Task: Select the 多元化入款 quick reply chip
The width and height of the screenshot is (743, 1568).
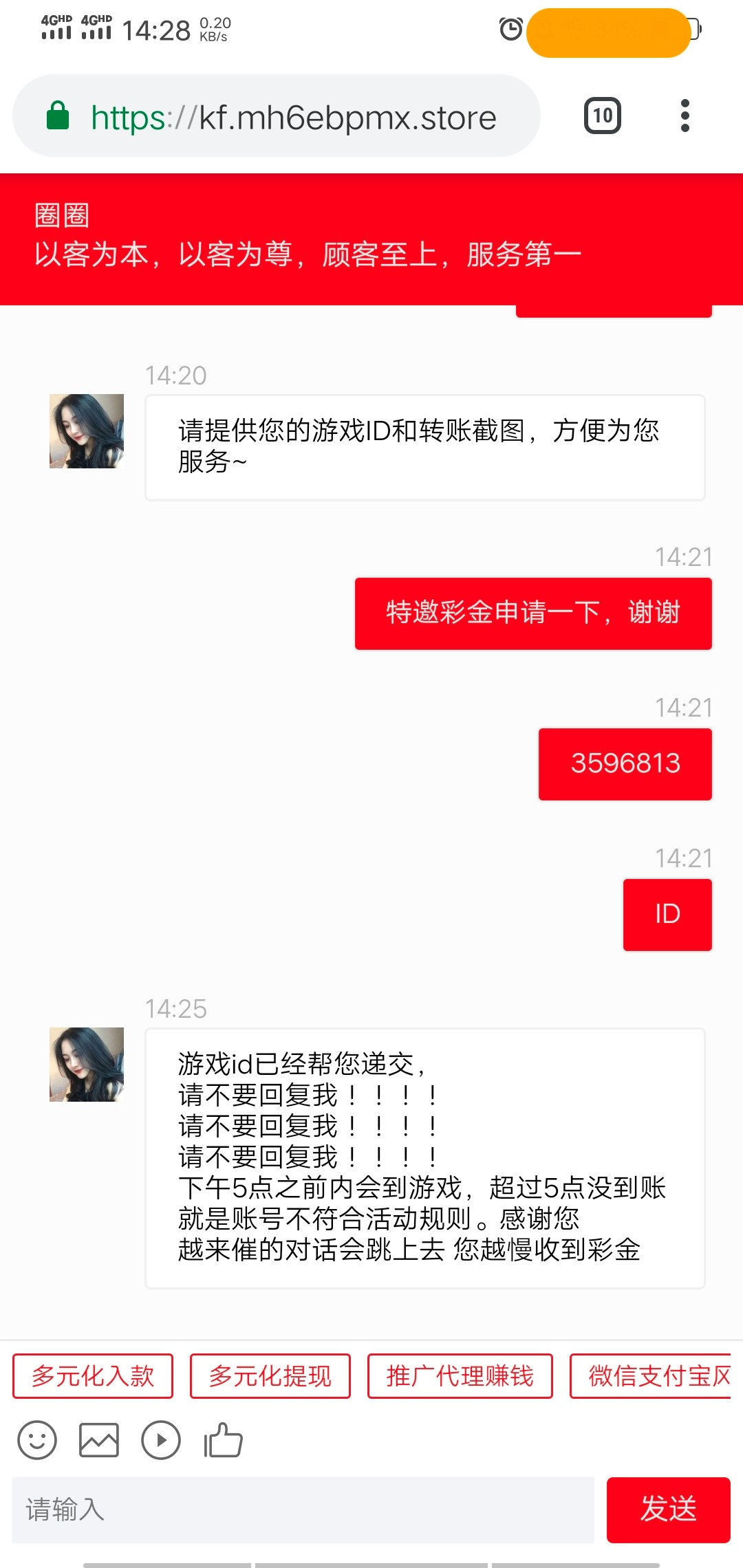Action: click(x=93, y=1376)
